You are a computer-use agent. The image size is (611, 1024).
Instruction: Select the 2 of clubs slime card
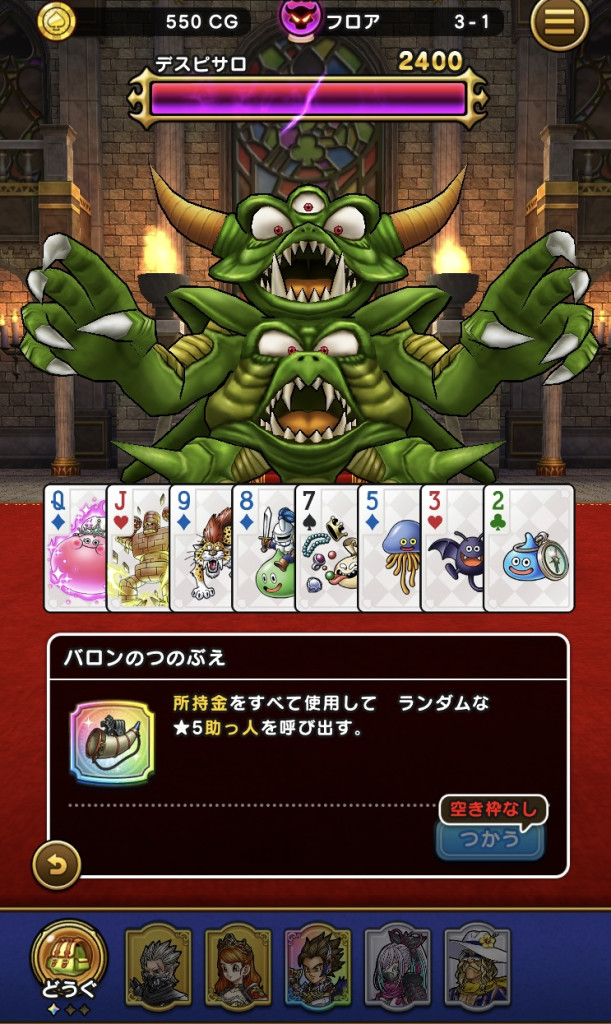(x=529, y=548)
